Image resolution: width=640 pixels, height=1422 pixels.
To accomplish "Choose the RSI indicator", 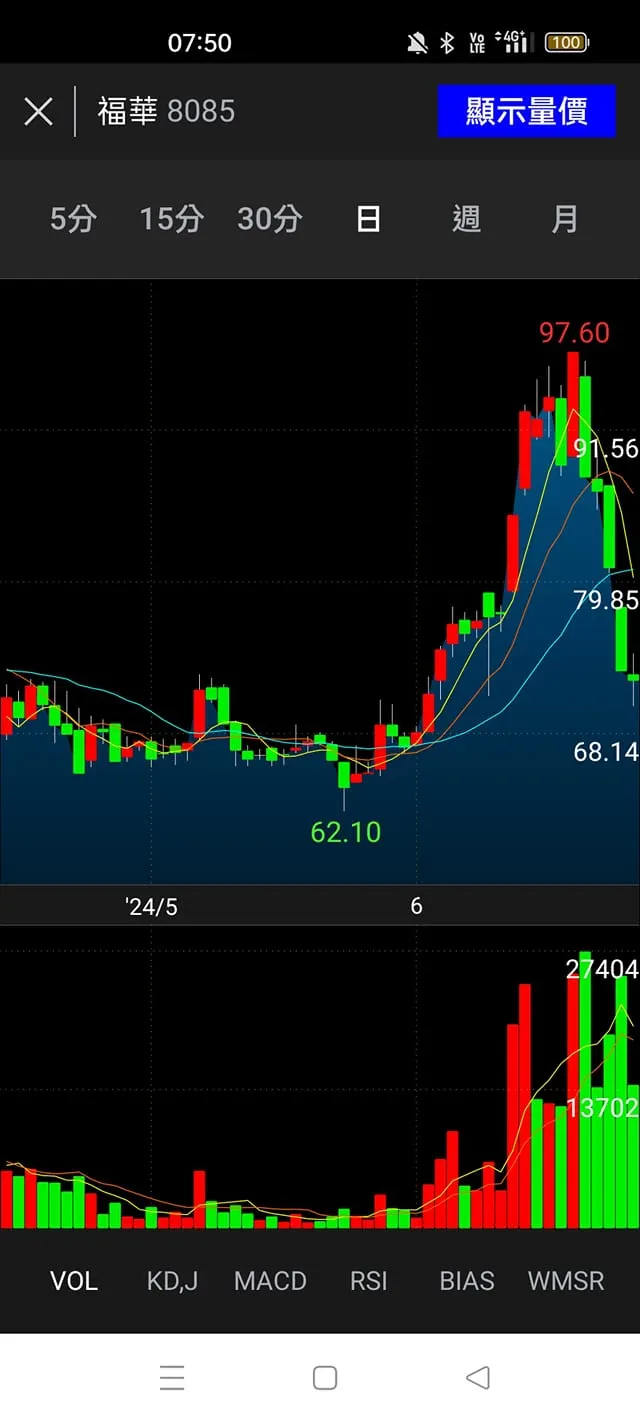I will click(368, 1281).
